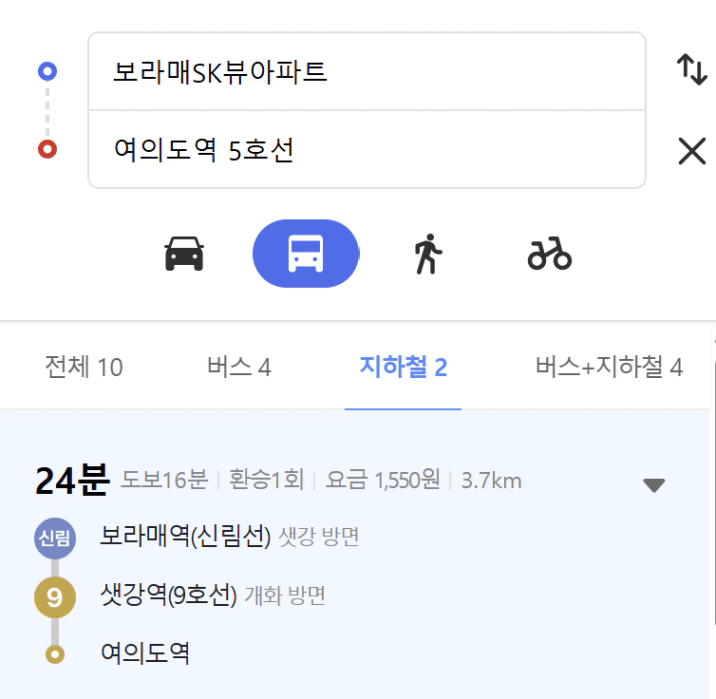Switch to car directions
Viewport: 716px width, 699px height.
184,254
